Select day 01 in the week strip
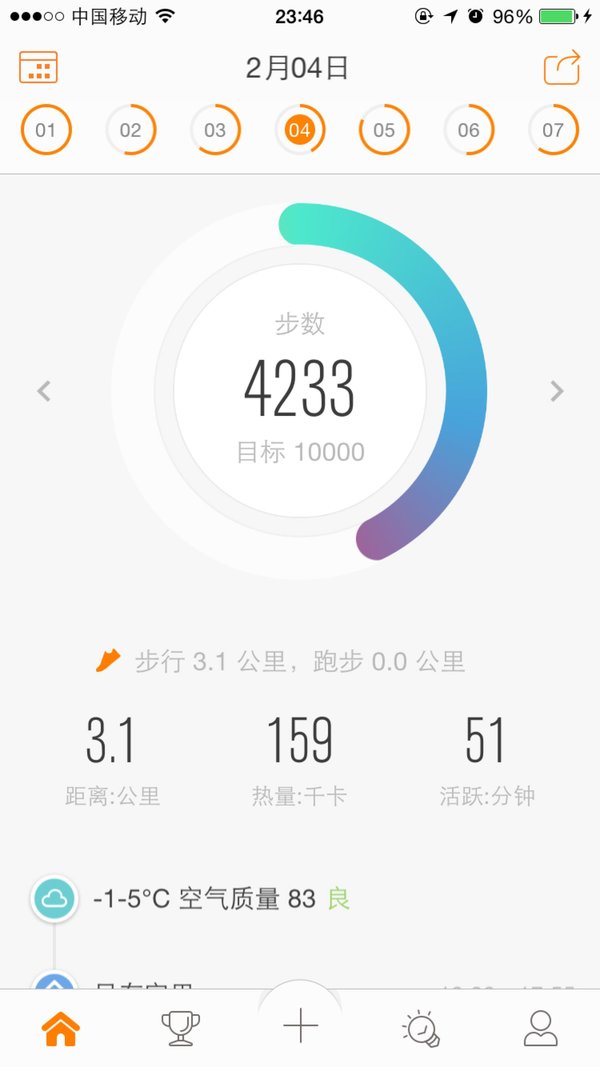Viewport: 600px width, 1067px height. click(46, 129)
